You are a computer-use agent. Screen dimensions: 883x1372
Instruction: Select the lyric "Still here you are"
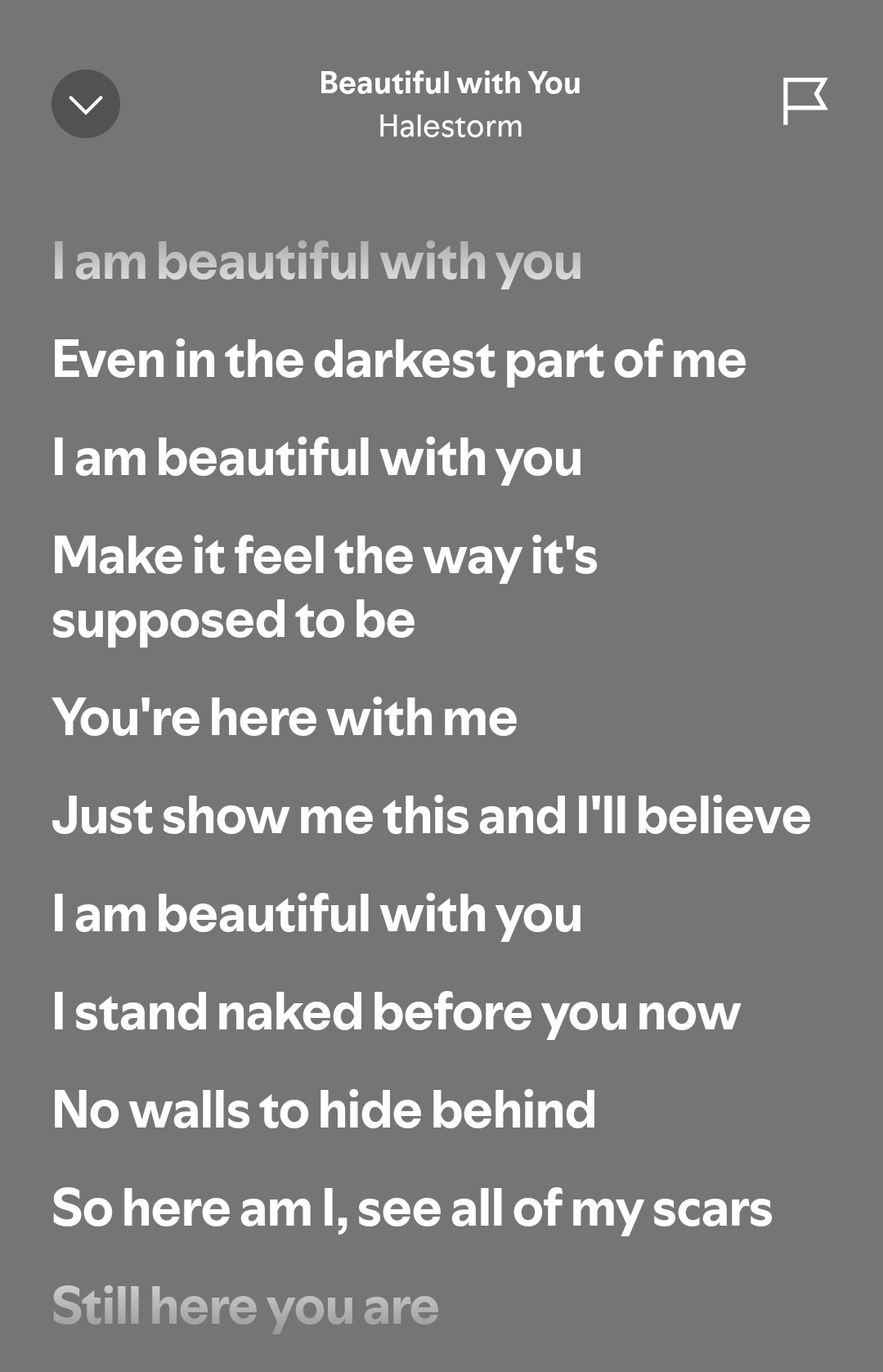(x=245, y=1306)
